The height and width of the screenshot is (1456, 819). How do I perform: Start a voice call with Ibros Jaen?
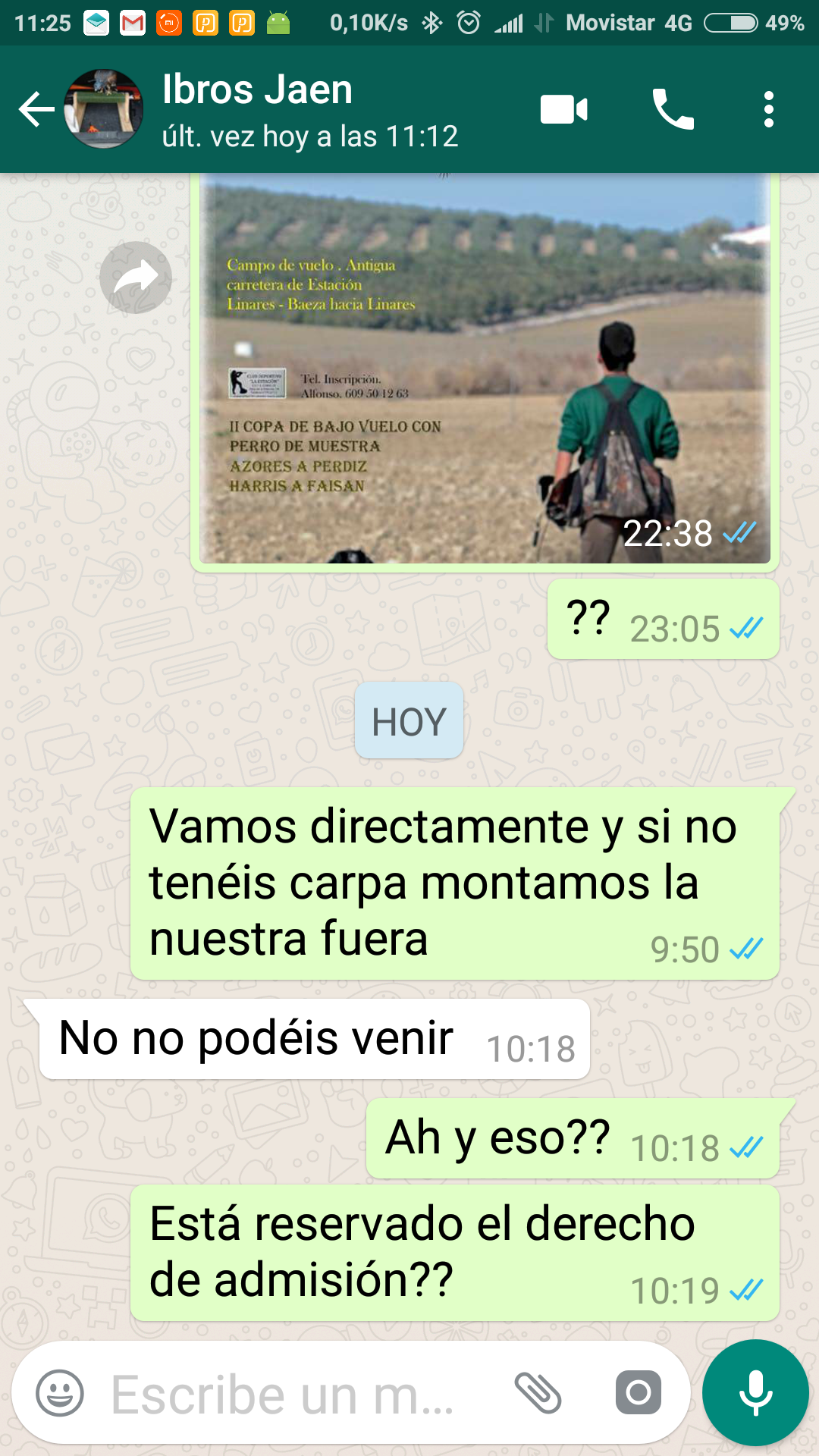pos(673,109)
